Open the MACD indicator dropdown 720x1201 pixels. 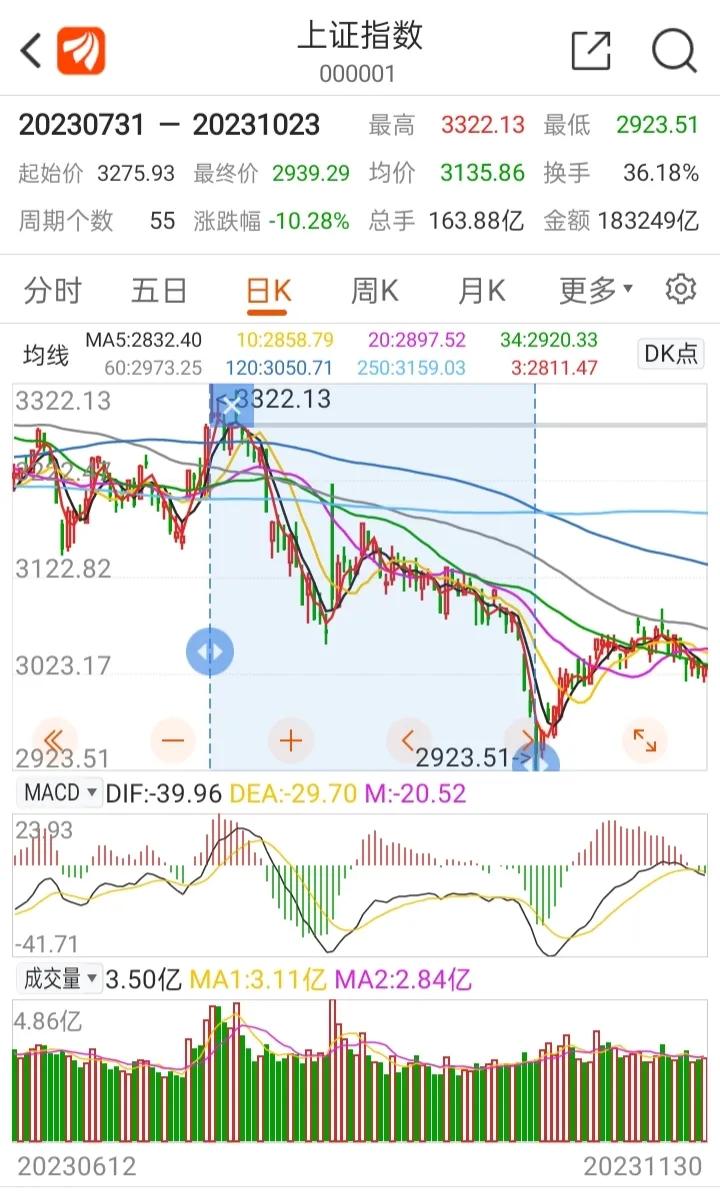(58, 793)
